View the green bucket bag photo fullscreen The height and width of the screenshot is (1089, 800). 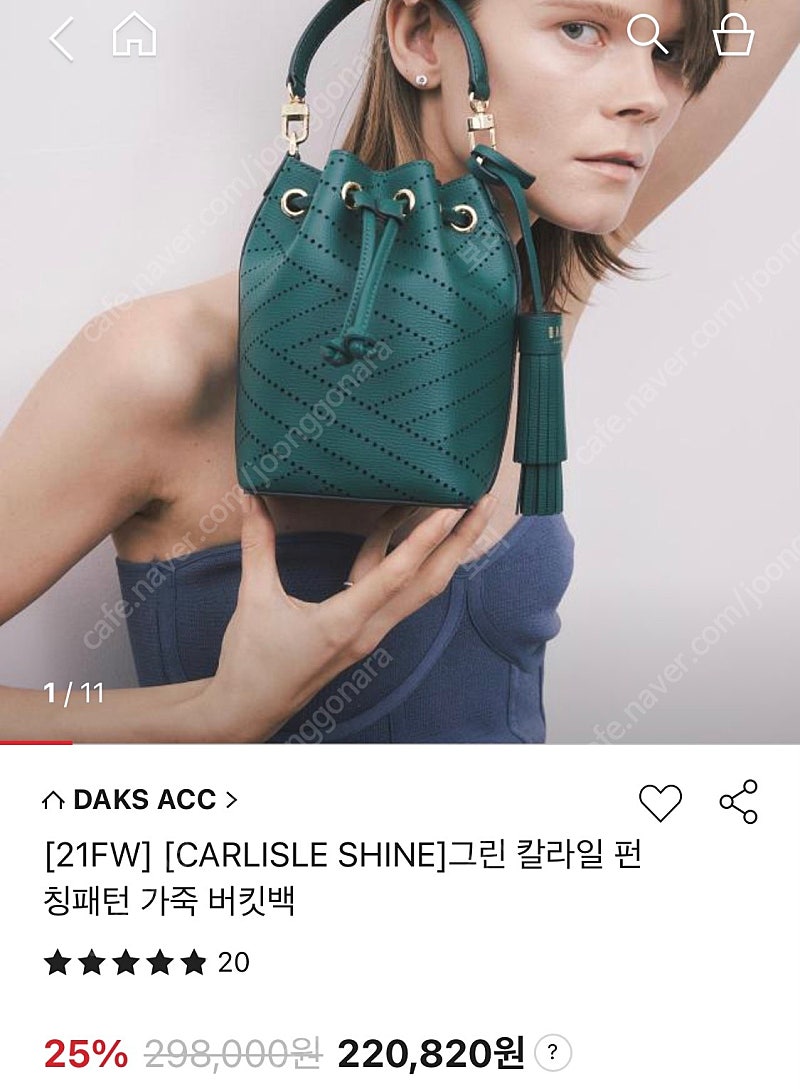click(380, 330)
